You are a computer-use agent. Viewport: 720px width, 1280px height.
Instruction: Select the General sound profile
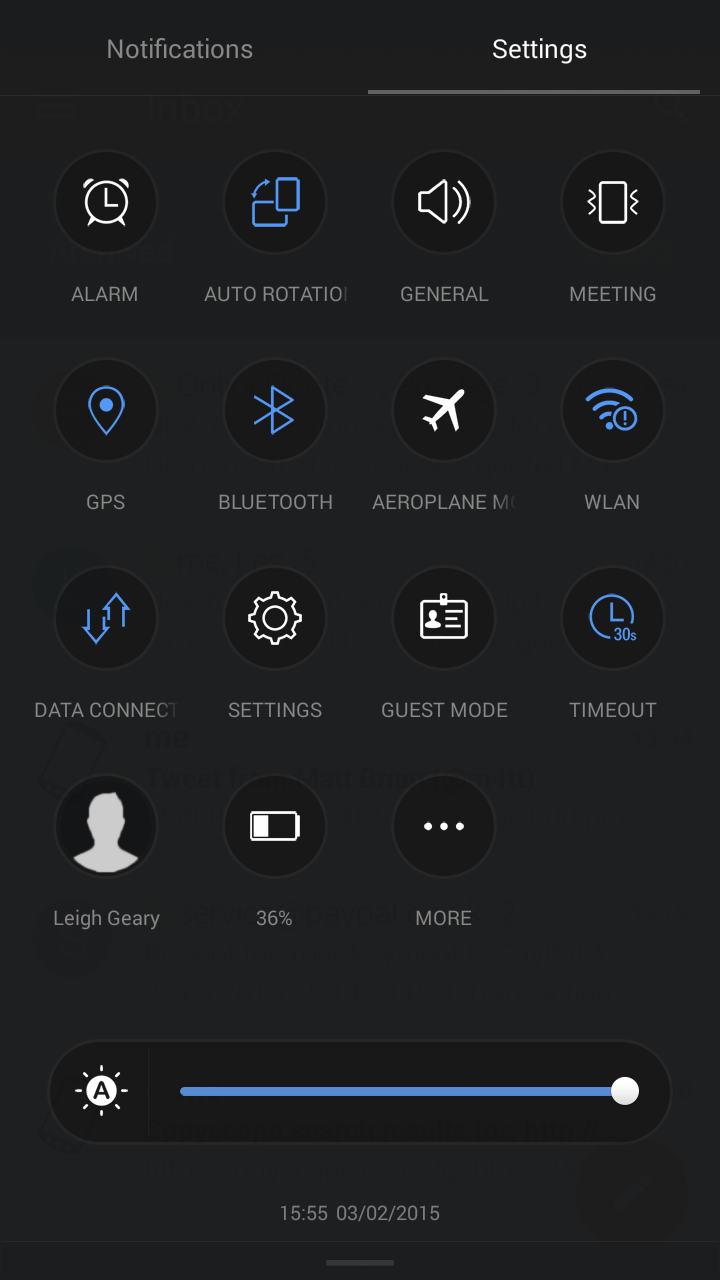click(x=444, y=202)
